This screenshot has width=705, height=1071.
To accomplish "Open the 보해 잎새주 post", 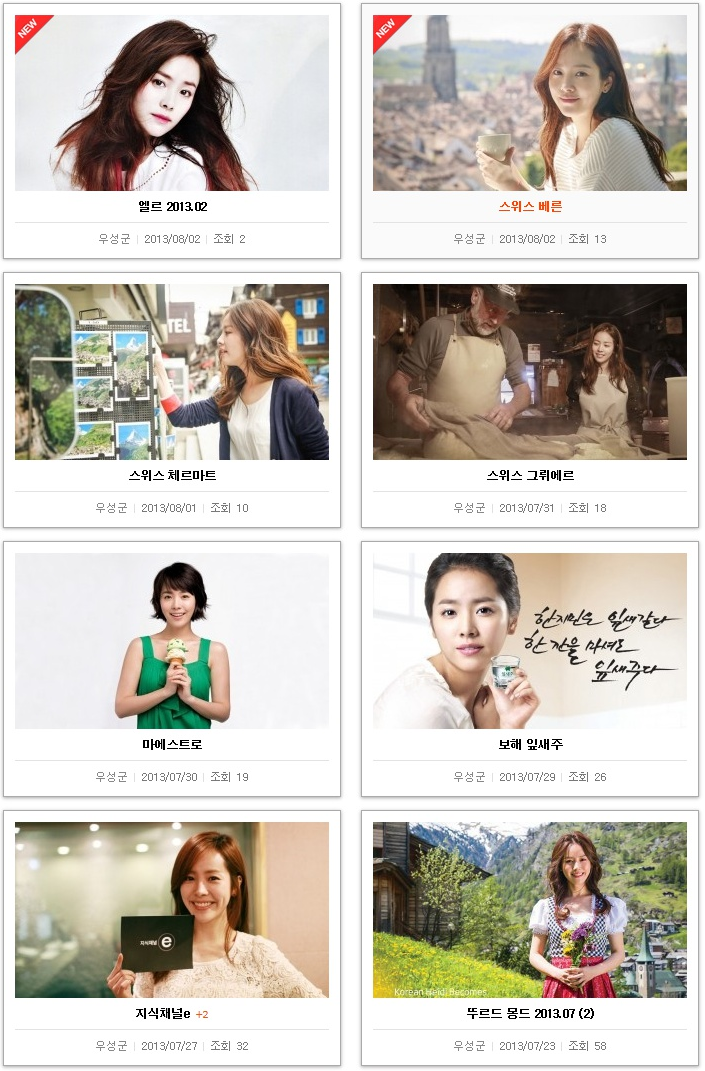I will coord(530,744).
